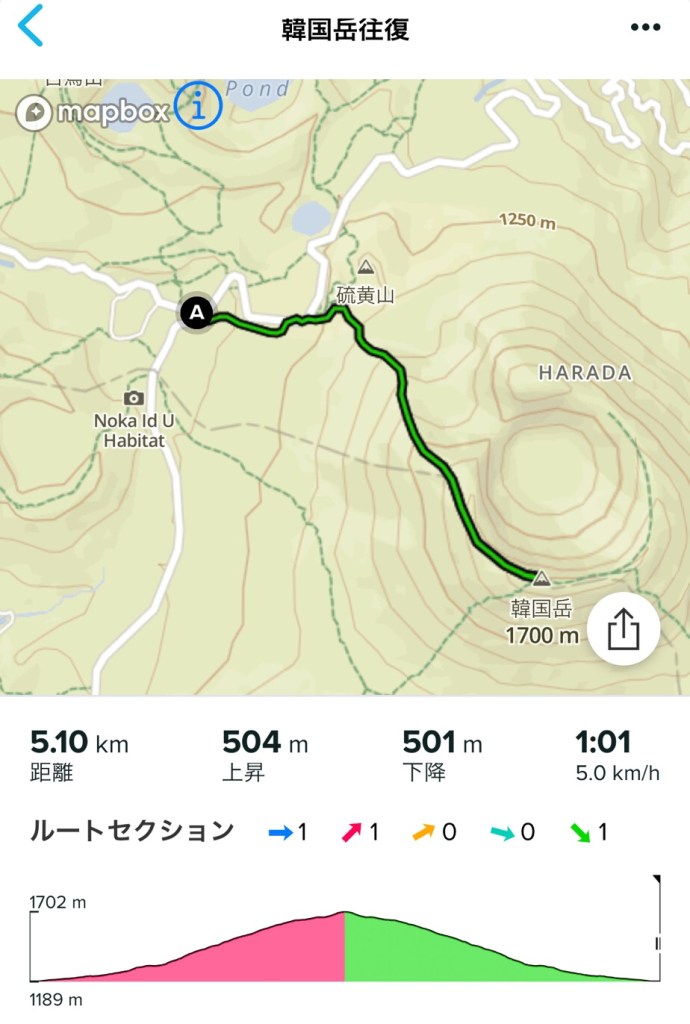Open the three-dot overflow menu
This screenshot has height=1024, width=690.
click(646, 28)
